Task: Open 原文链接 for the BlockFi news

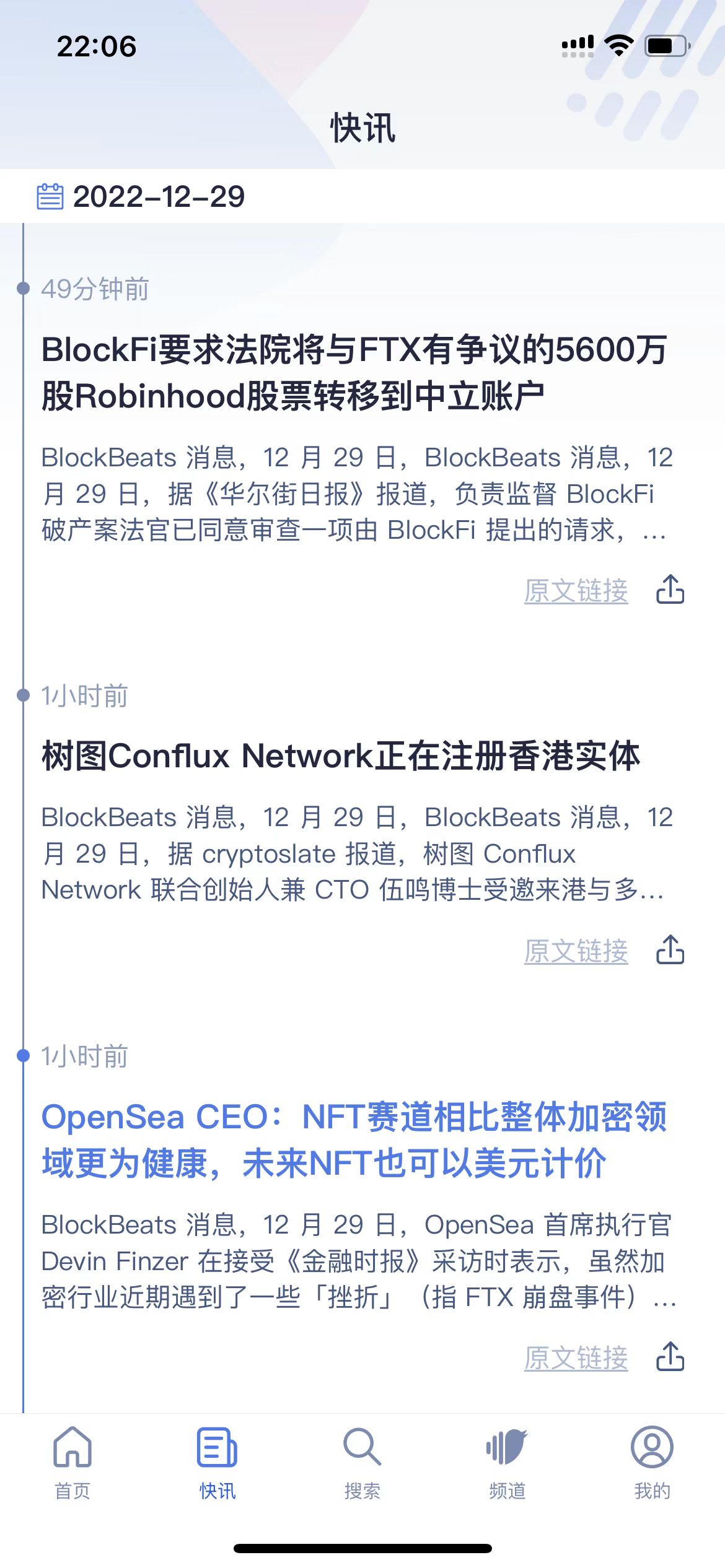Action: coord(576,591)
